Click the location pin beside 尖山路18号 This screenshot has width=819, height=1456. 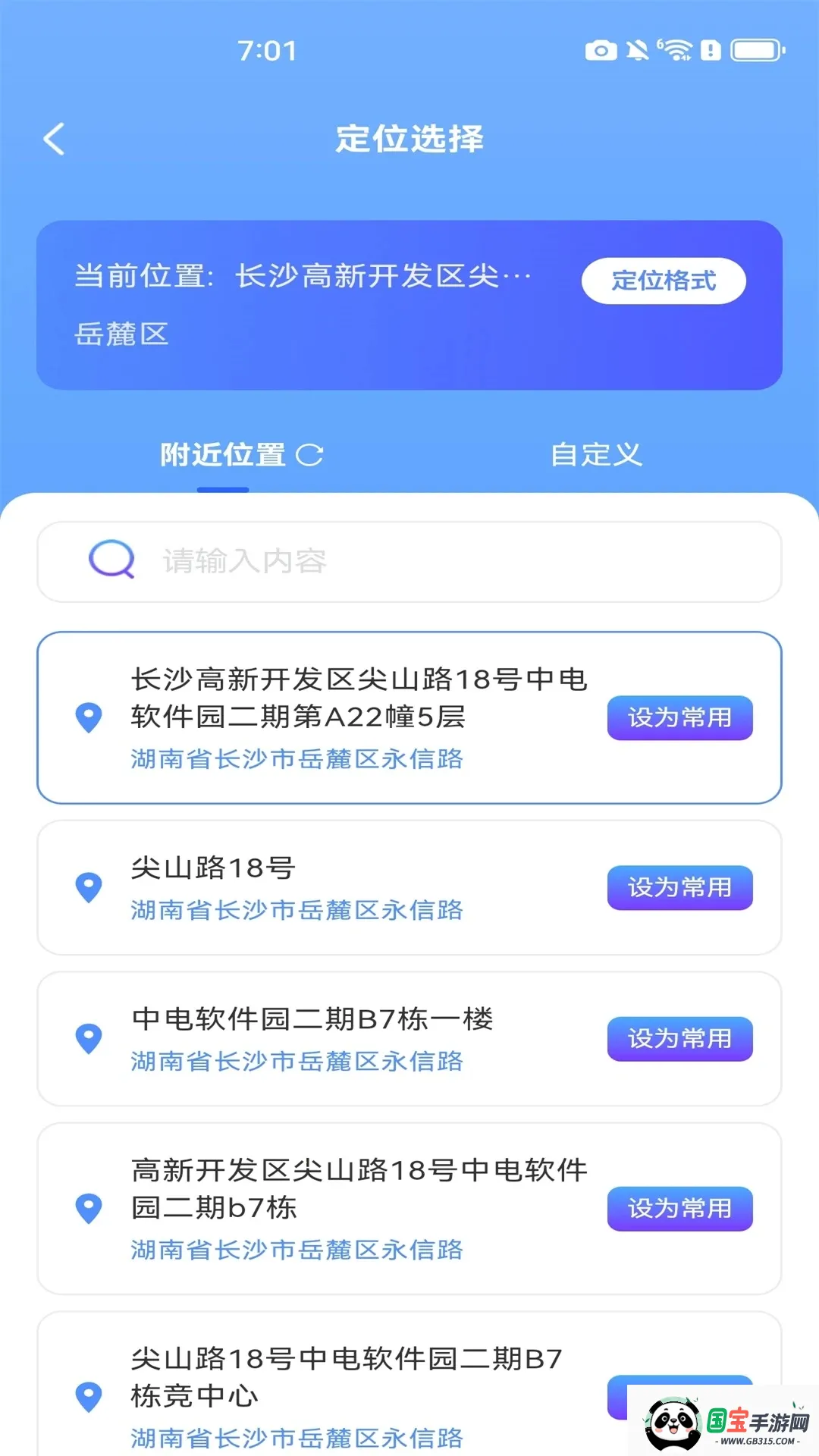[x=88, y=887]
